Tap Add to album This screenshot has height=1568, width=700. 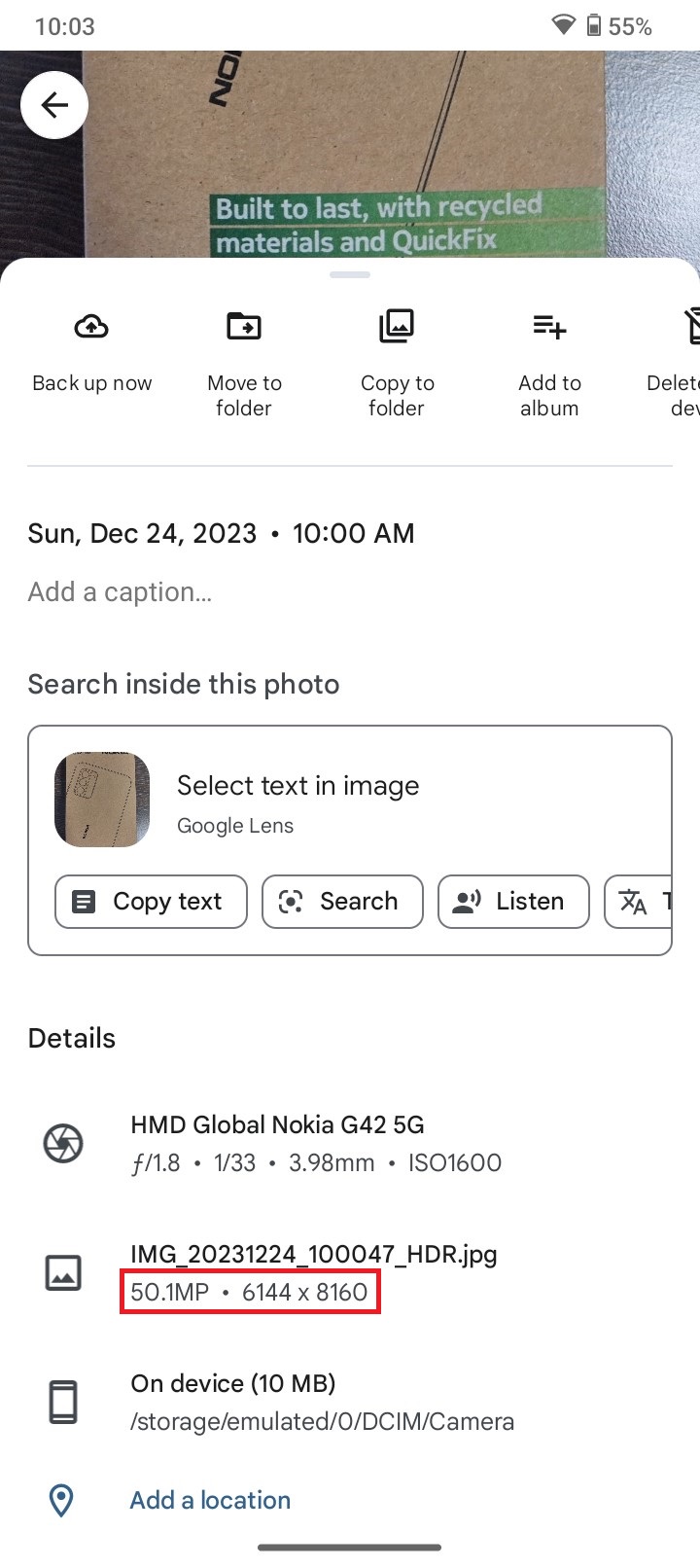click(549, 364)
